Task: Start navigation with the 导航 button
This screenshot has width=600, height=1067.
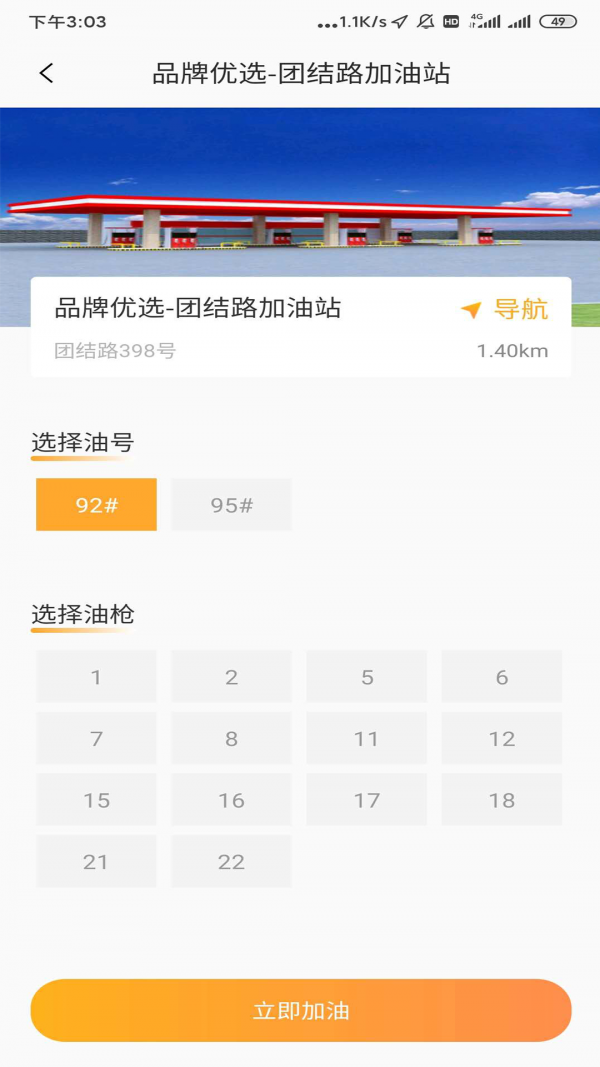Action: pyautogui.click(x=504, y=310)
